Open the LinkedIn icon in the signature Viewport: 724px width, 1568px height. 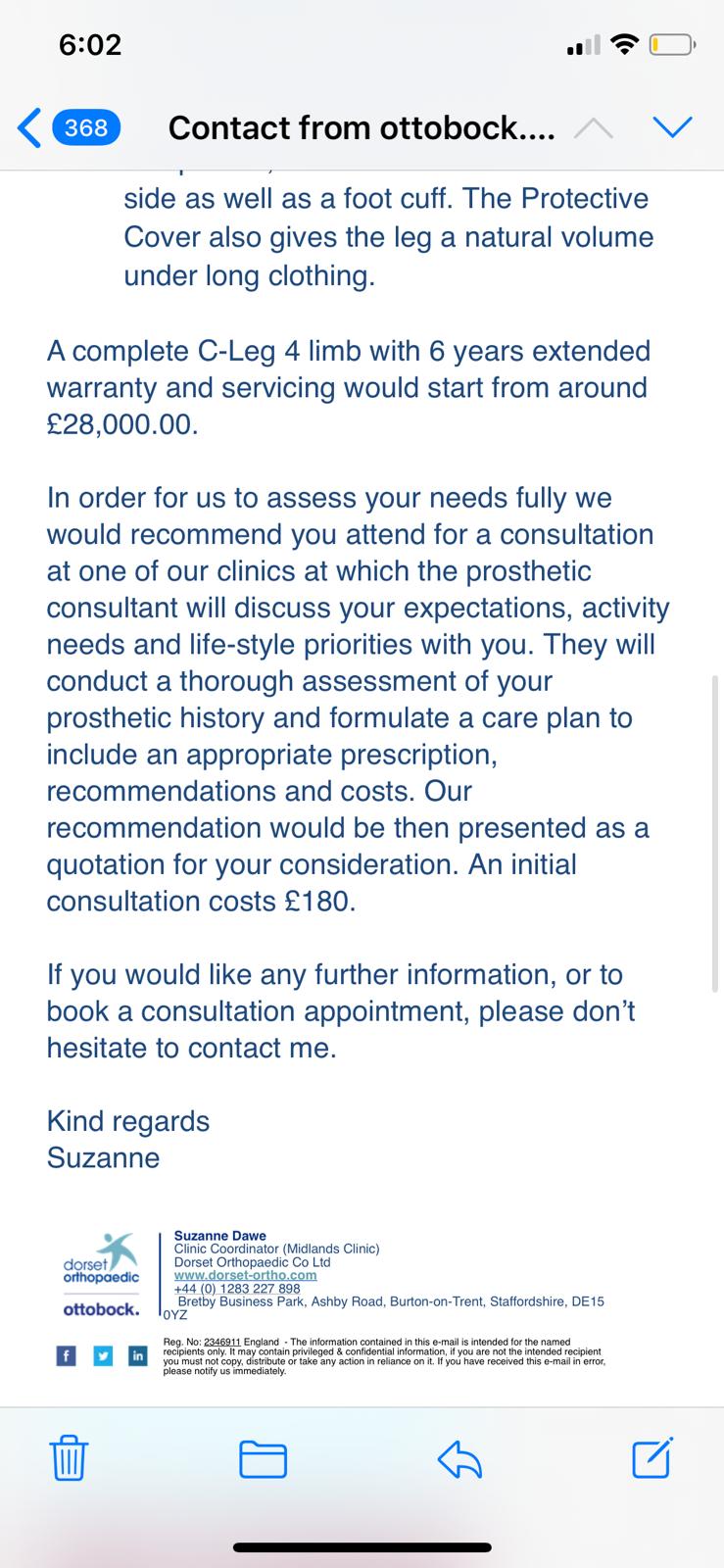(x=138, y=1355)
